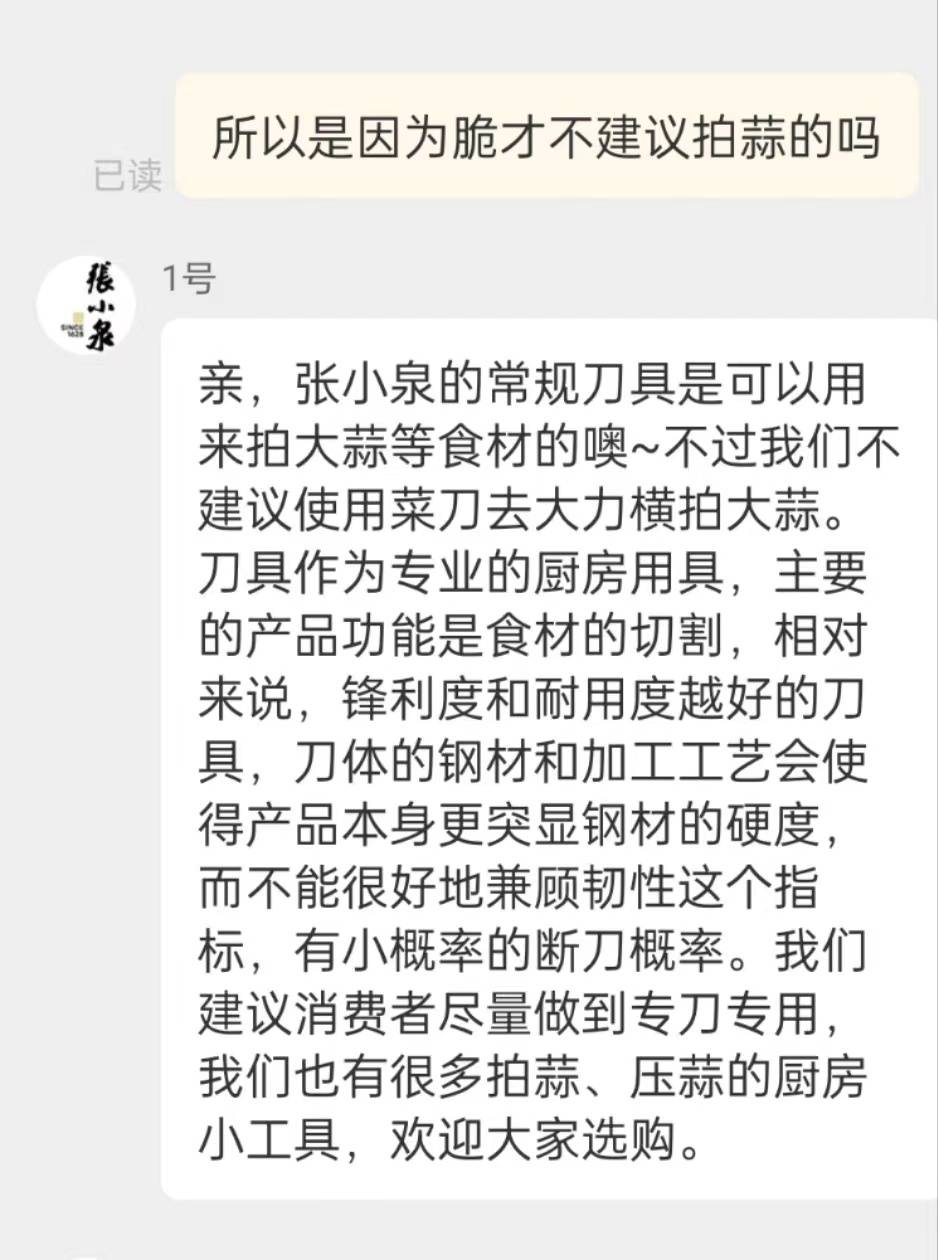Open the 张小泉 customer service avatar

pos(86,306)
